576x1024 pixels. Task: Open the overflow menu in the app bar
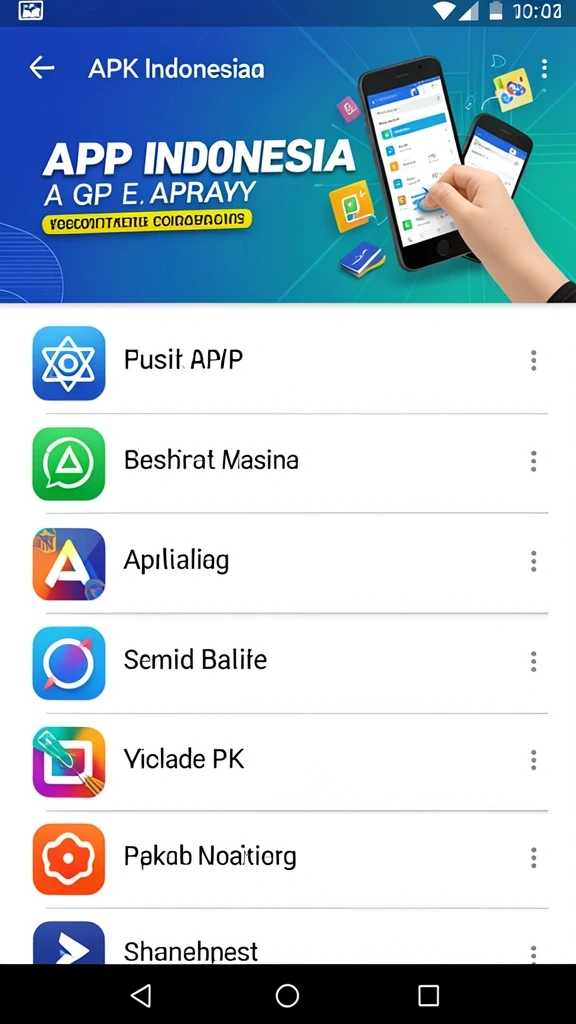click(x=544, y=68)
